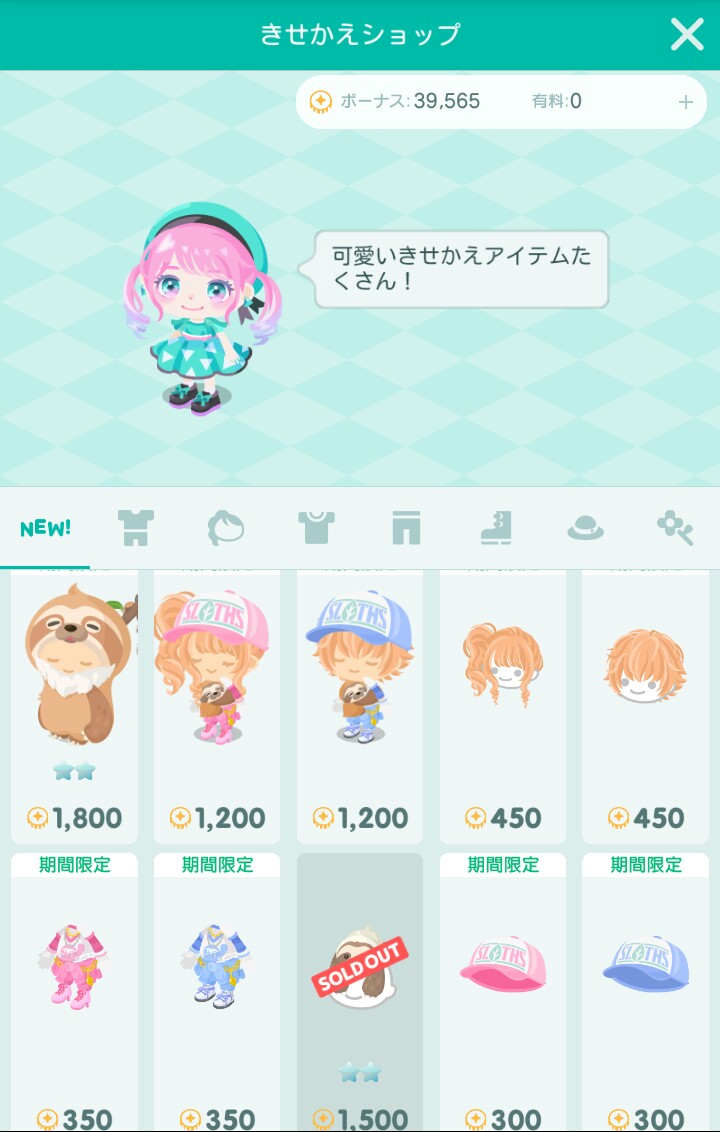The width and height of the screenshot is (720, 1132).
Task: Switch to the NEW! tab
Action: 45,528
